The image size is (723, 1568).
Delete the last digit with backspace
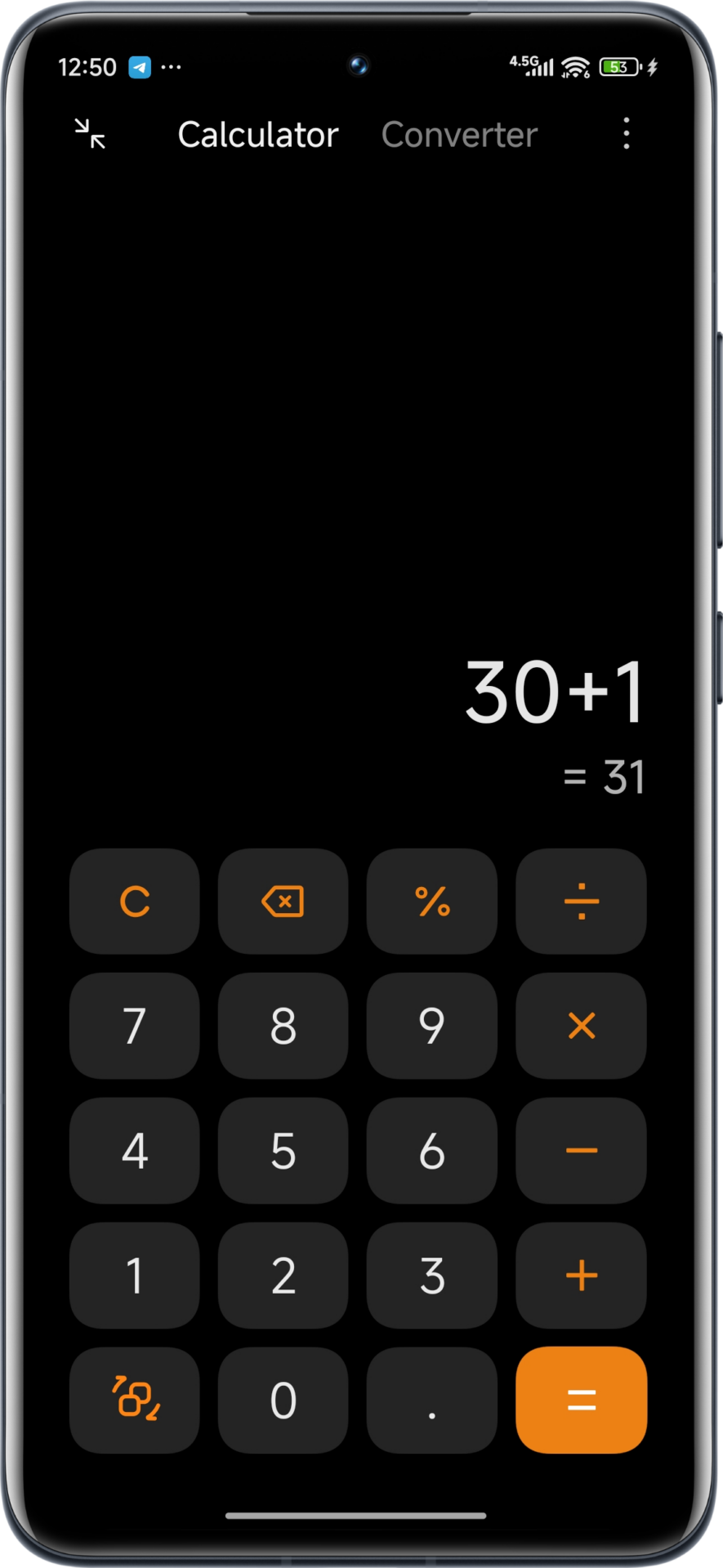[283, 902]
